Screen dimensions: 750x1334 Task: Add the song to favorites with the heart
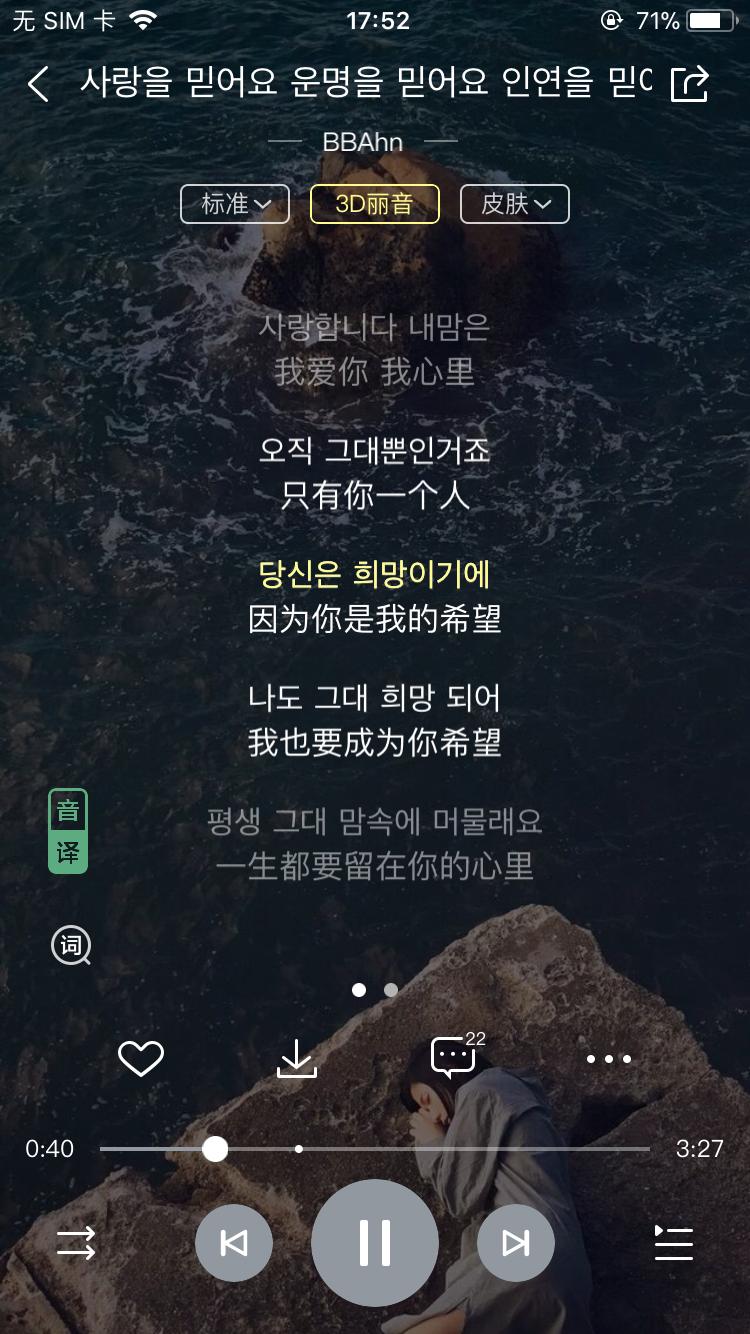tap(140, 1057)
